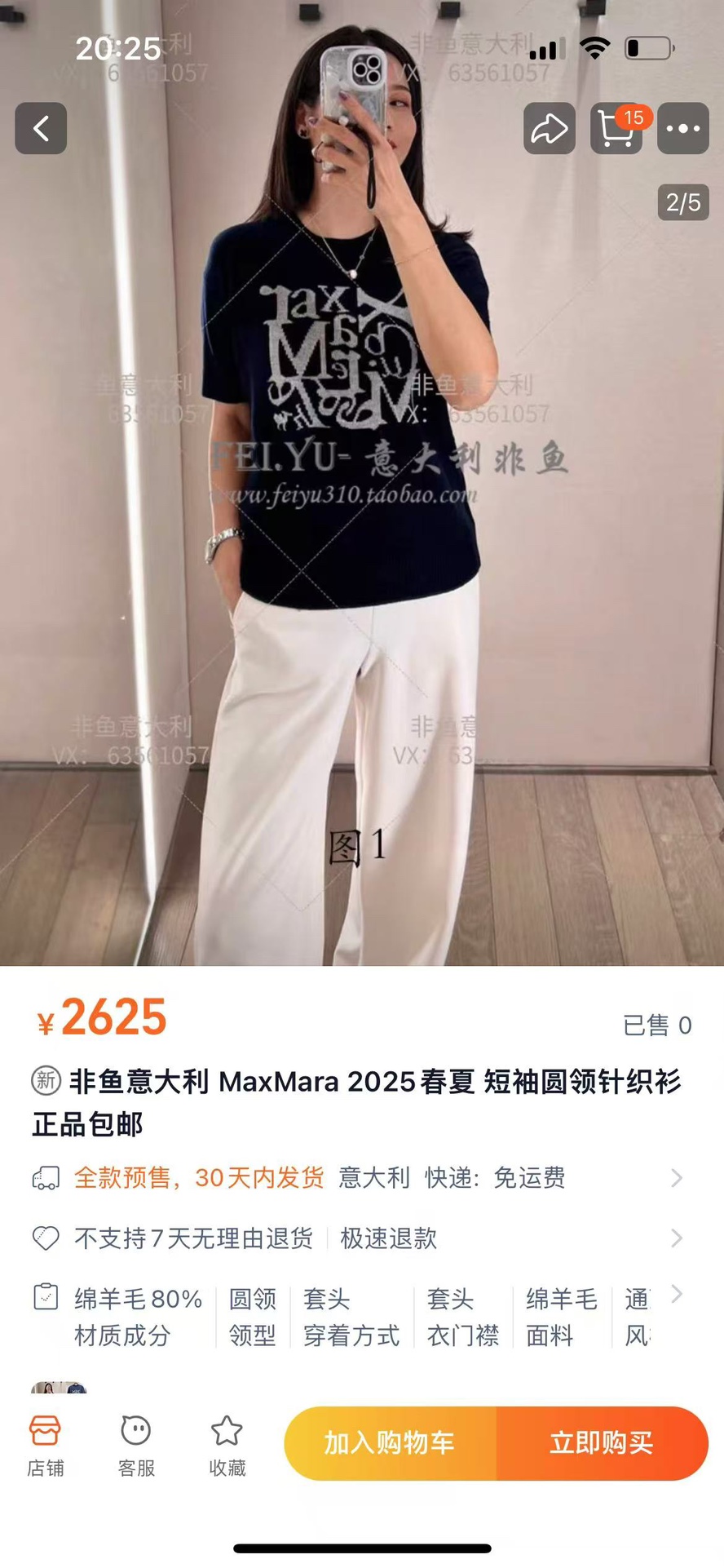Visit the seller's 店铺 page
This screenshot has width=724, height=1568.
46,1446
